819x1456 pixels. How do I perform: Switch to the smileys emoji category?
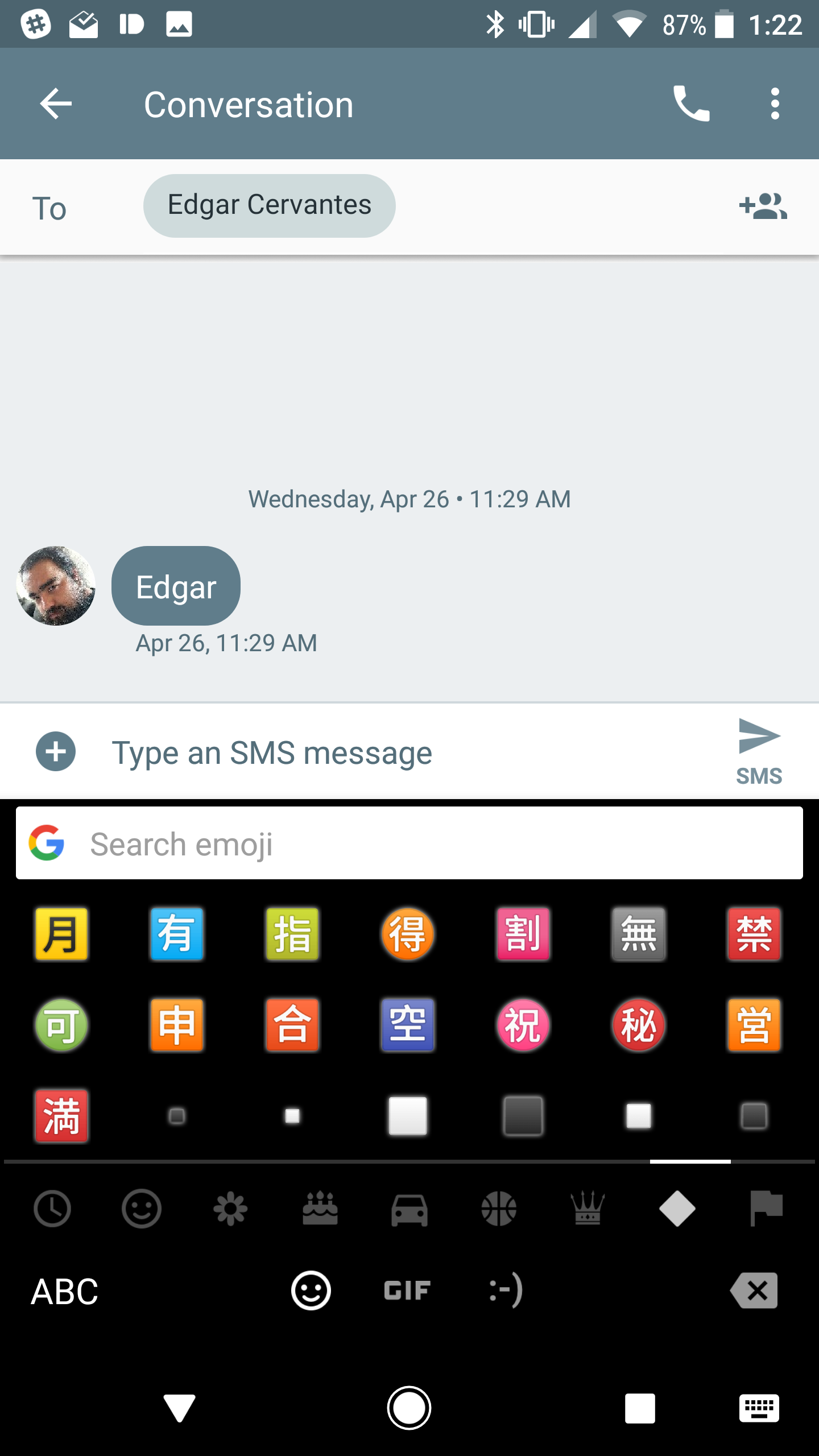[141, 1209]
